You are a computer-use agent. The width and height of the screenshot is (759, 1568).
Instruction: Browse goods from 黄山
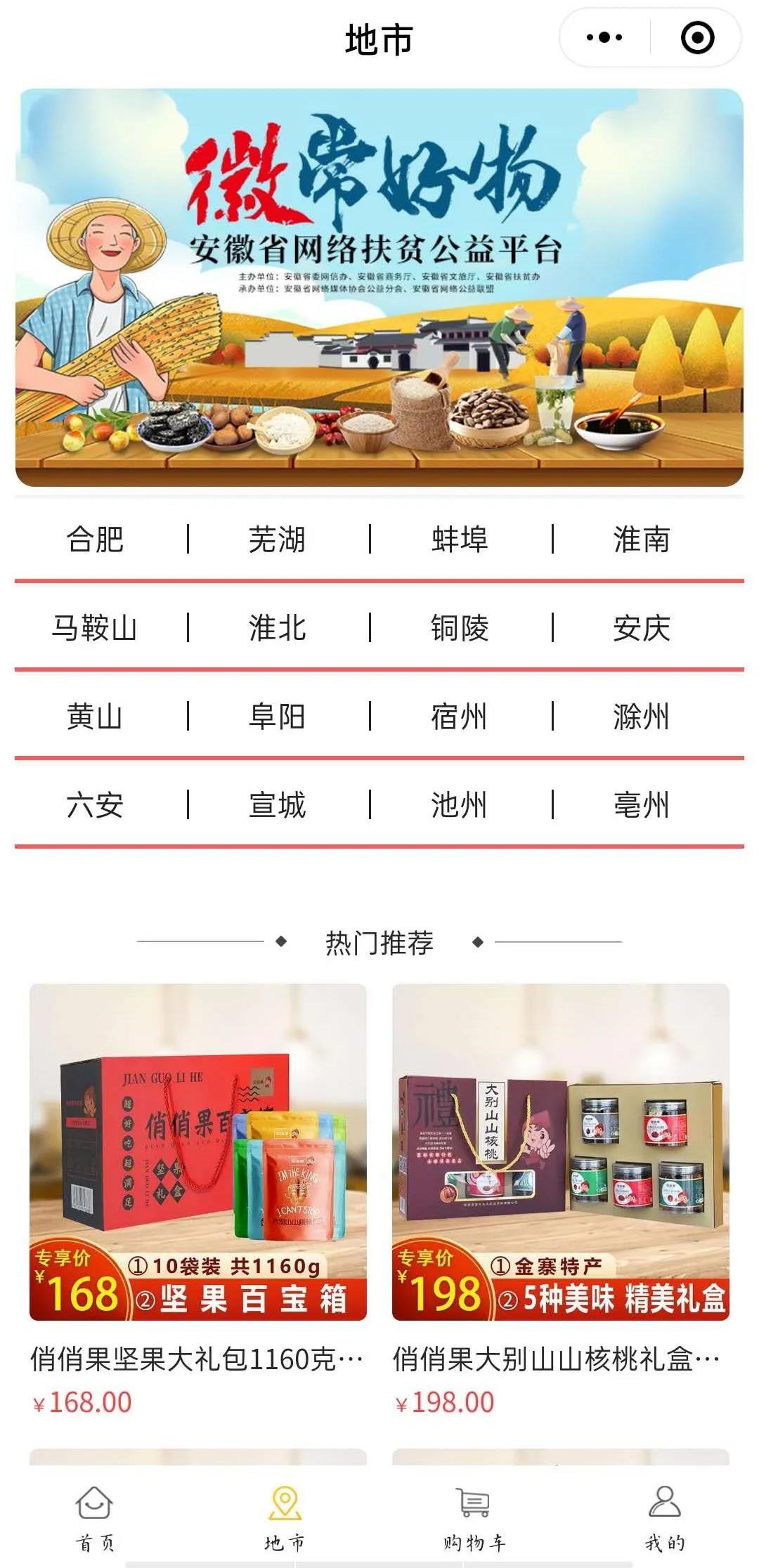[x=95, y=717]
